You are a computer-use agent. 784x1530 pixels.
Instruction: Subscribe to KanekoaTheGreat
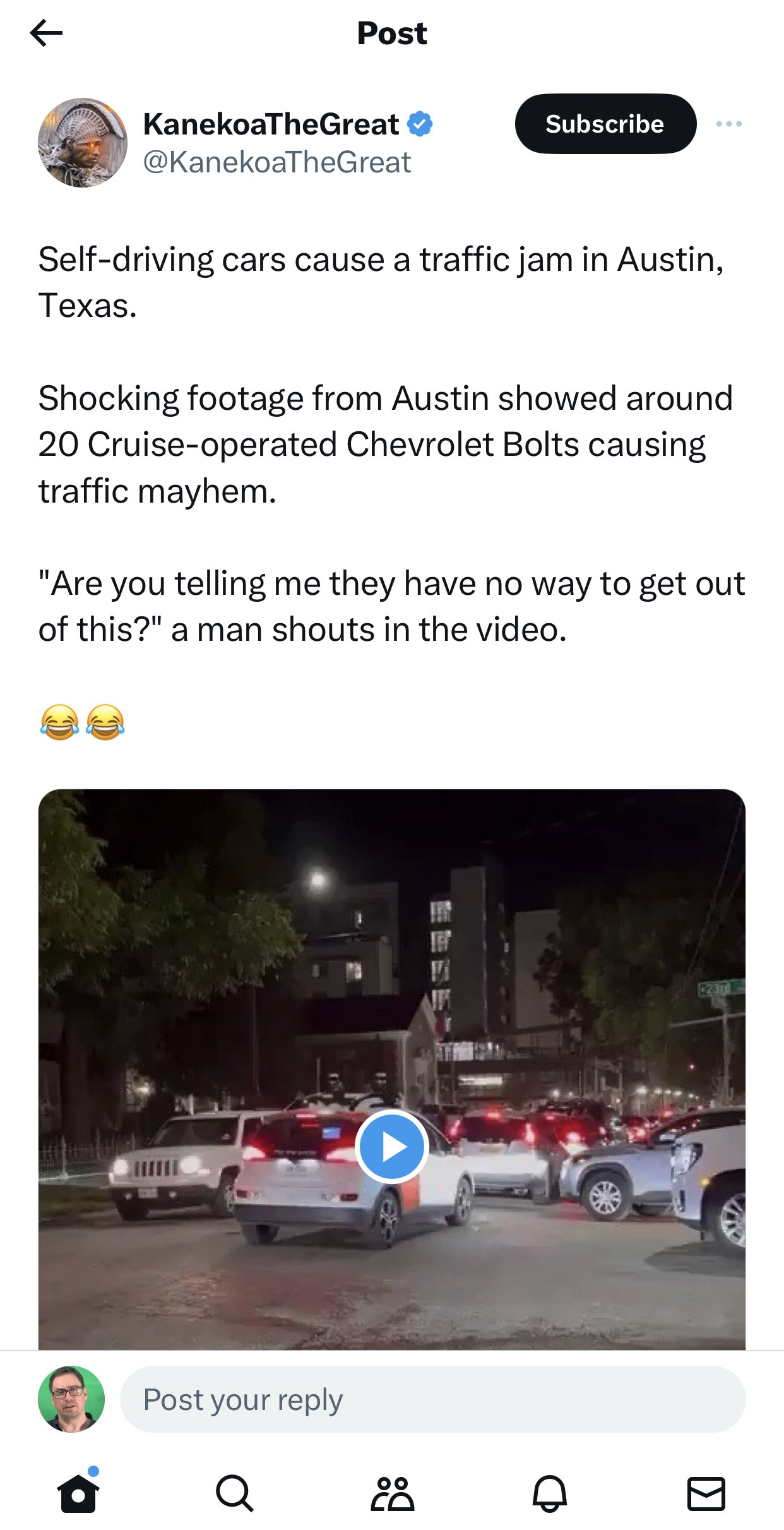click(x=605, y=124)
